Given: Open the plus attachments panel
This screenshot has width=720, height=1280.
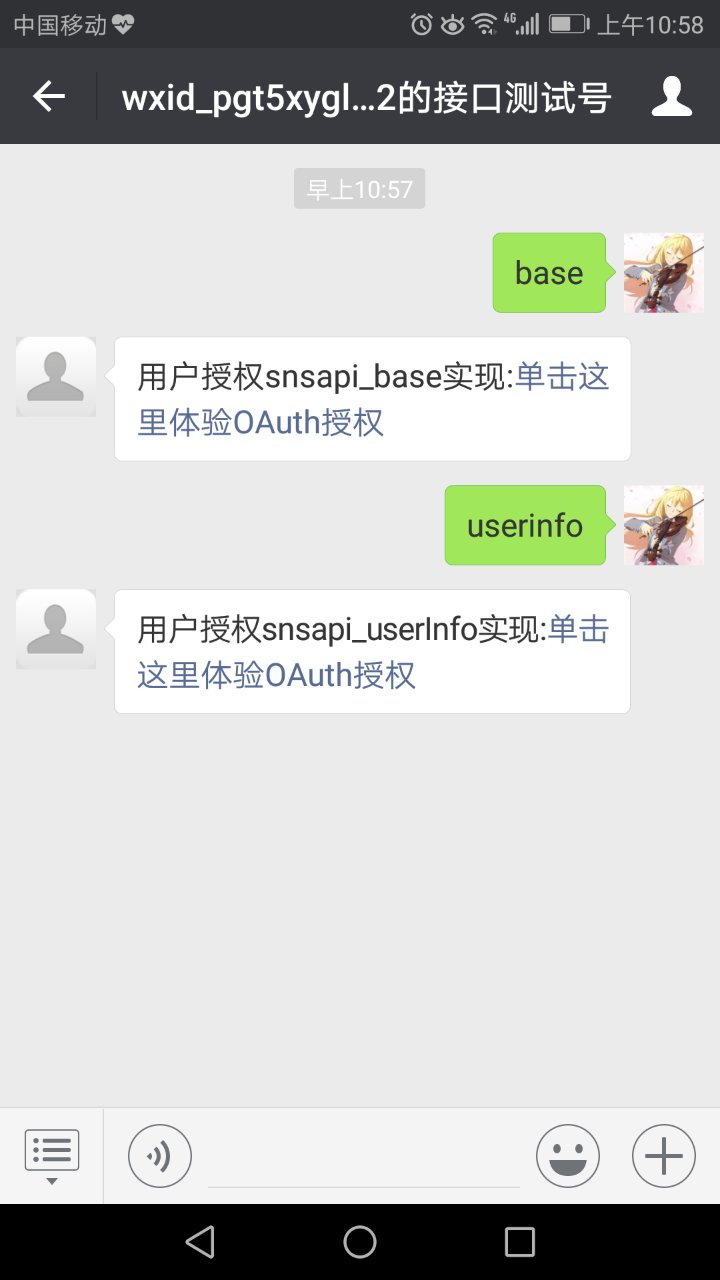Looking at the screenshot, I should tap(664, 1157).
